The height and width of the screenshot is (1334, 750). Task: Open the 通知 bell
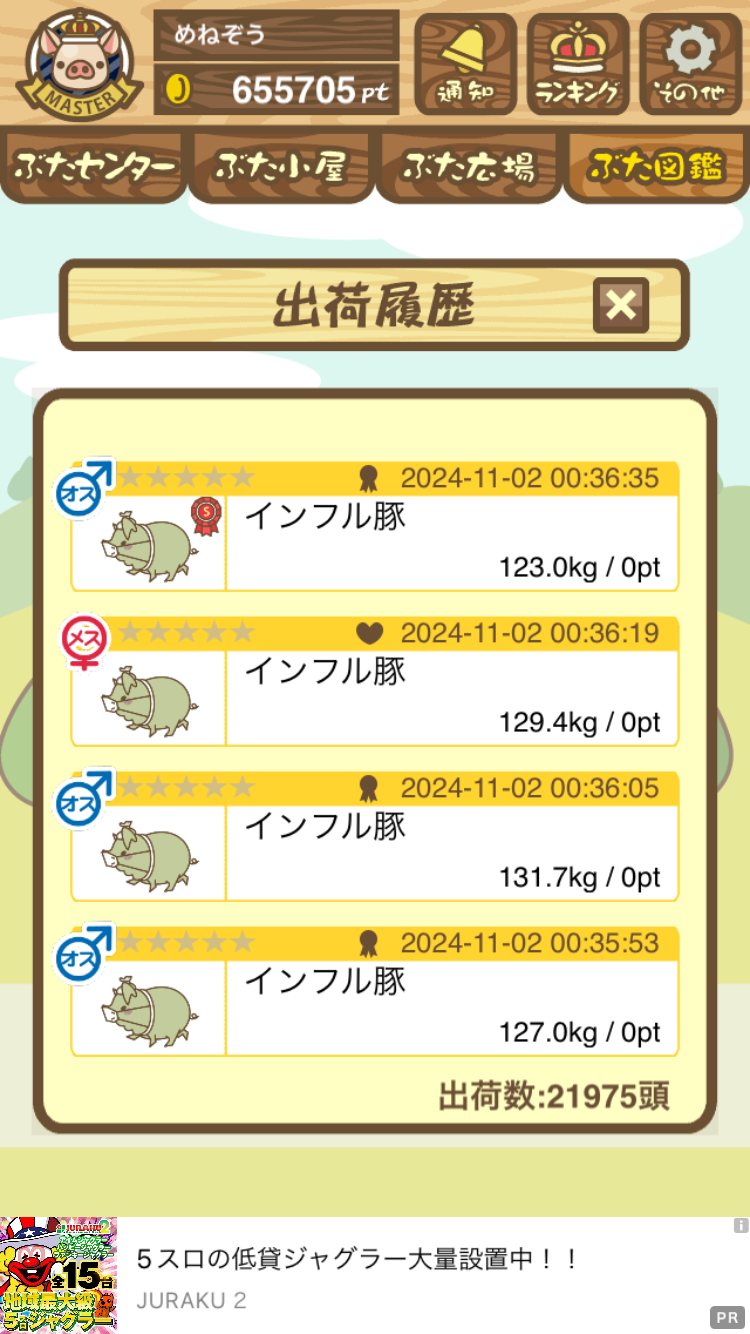pyautogui.click(x=465, y=63)
